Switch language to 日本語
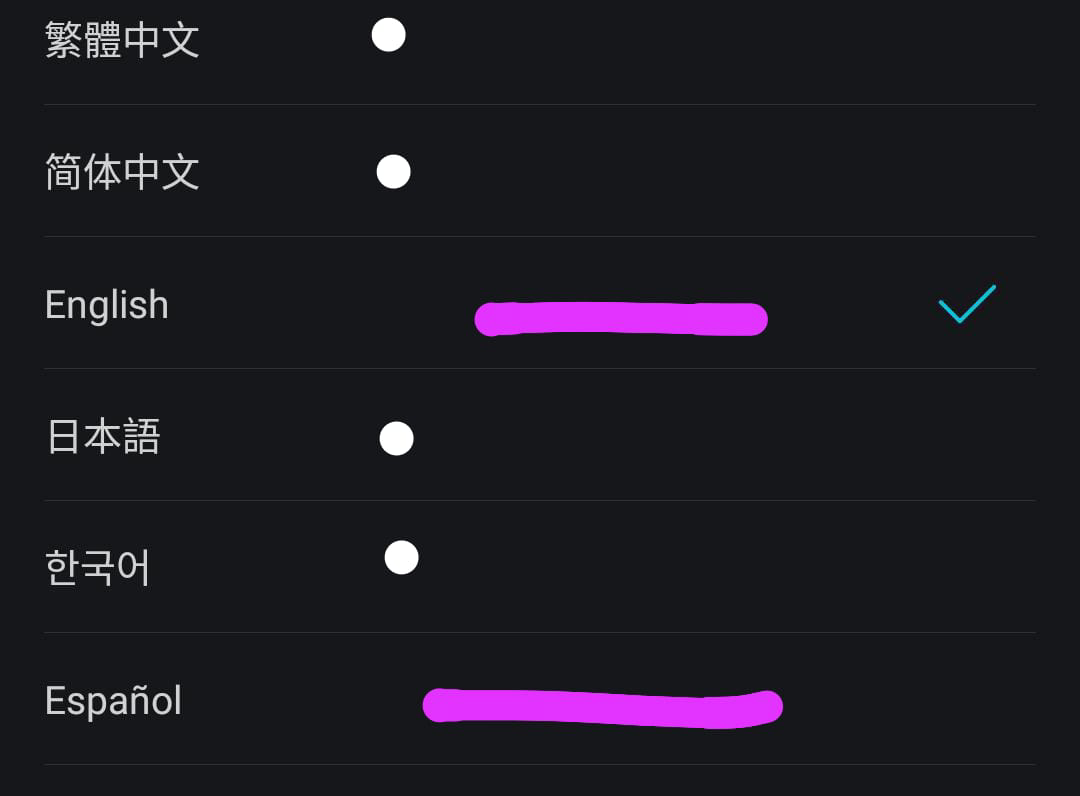Viewport: 1080px width, 796px height. (x=103, y=437)
